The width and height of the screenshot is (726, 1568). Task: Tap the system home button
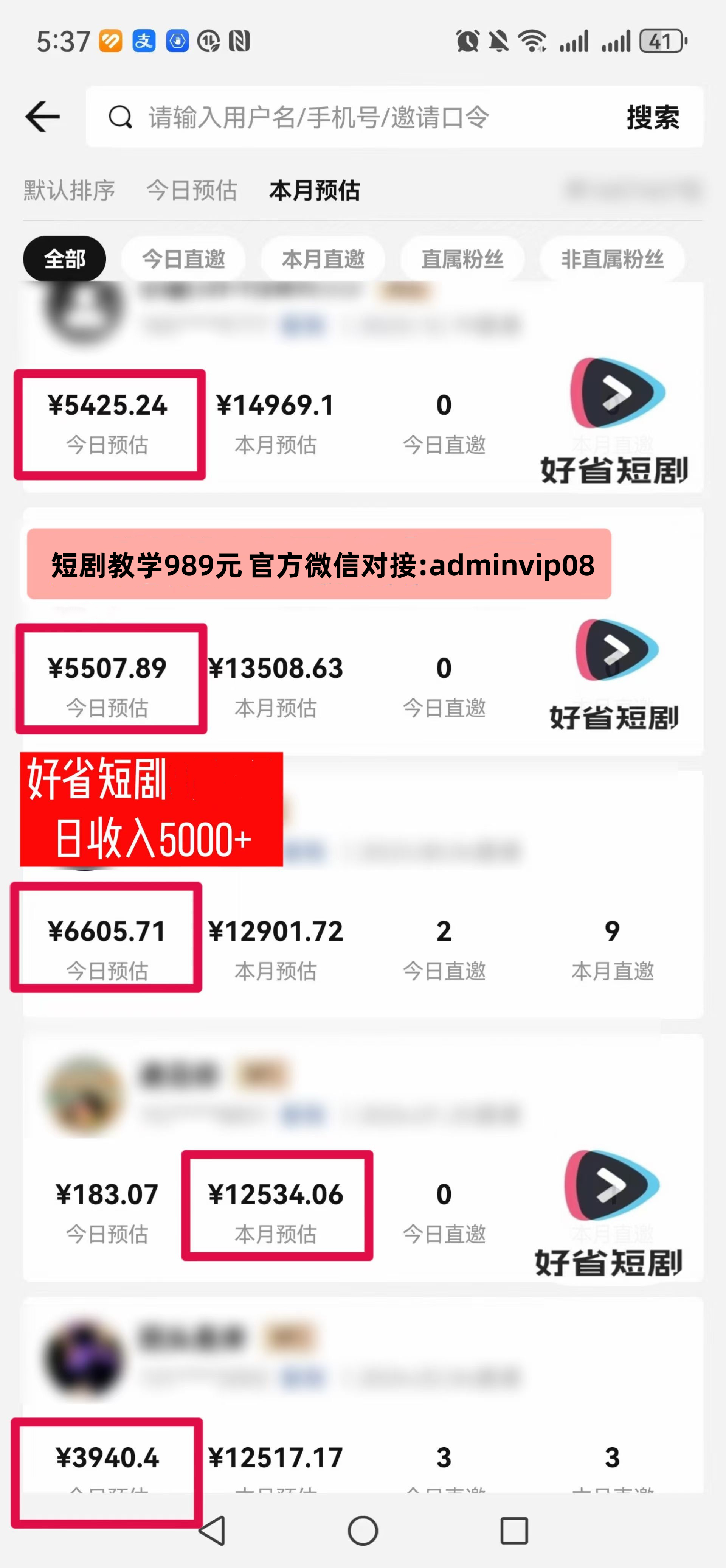[363, 1530]
